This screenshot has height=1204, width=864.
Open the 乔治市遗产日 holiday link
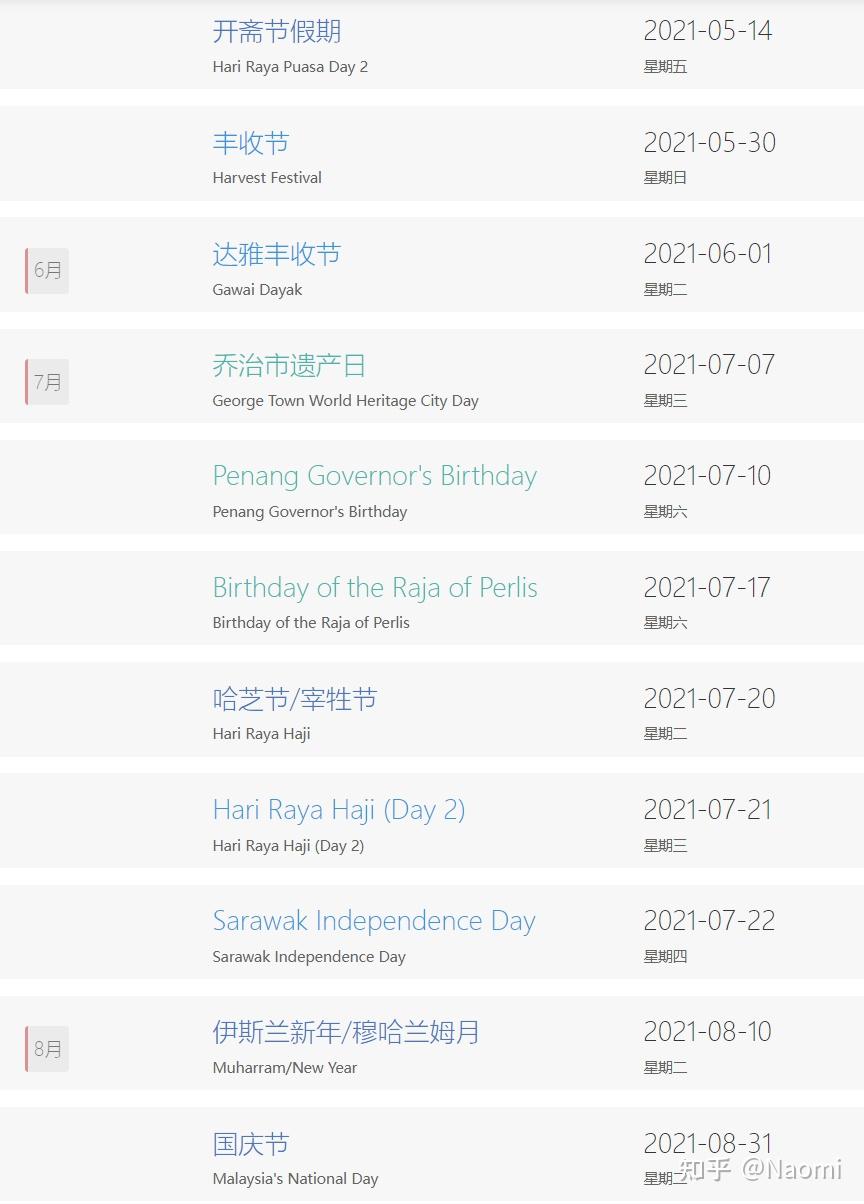pos(289,366)
